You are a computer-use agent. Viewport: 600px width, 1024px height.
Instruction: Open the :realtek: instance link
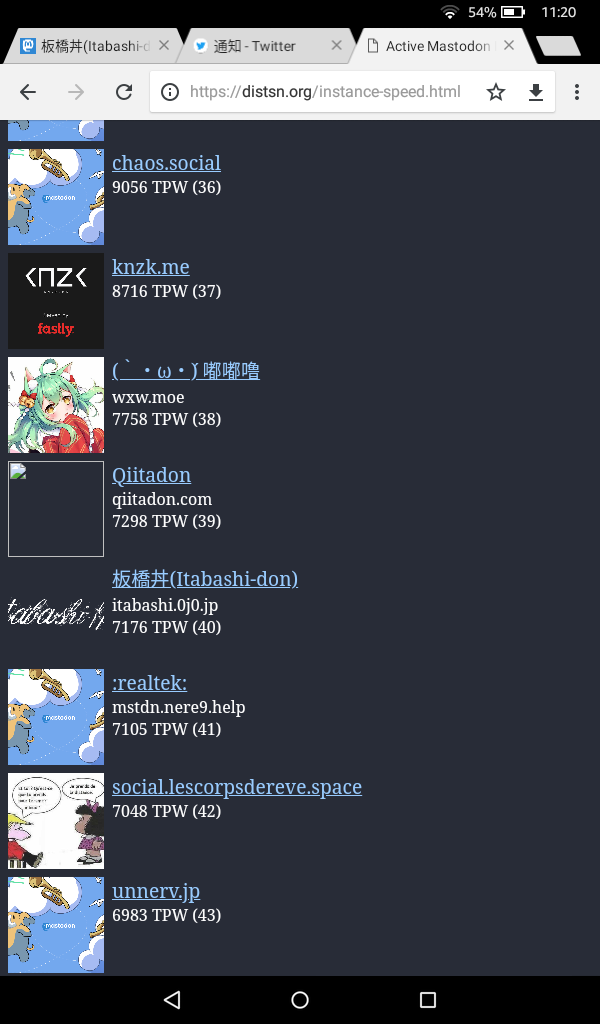(x=150, y=683)
